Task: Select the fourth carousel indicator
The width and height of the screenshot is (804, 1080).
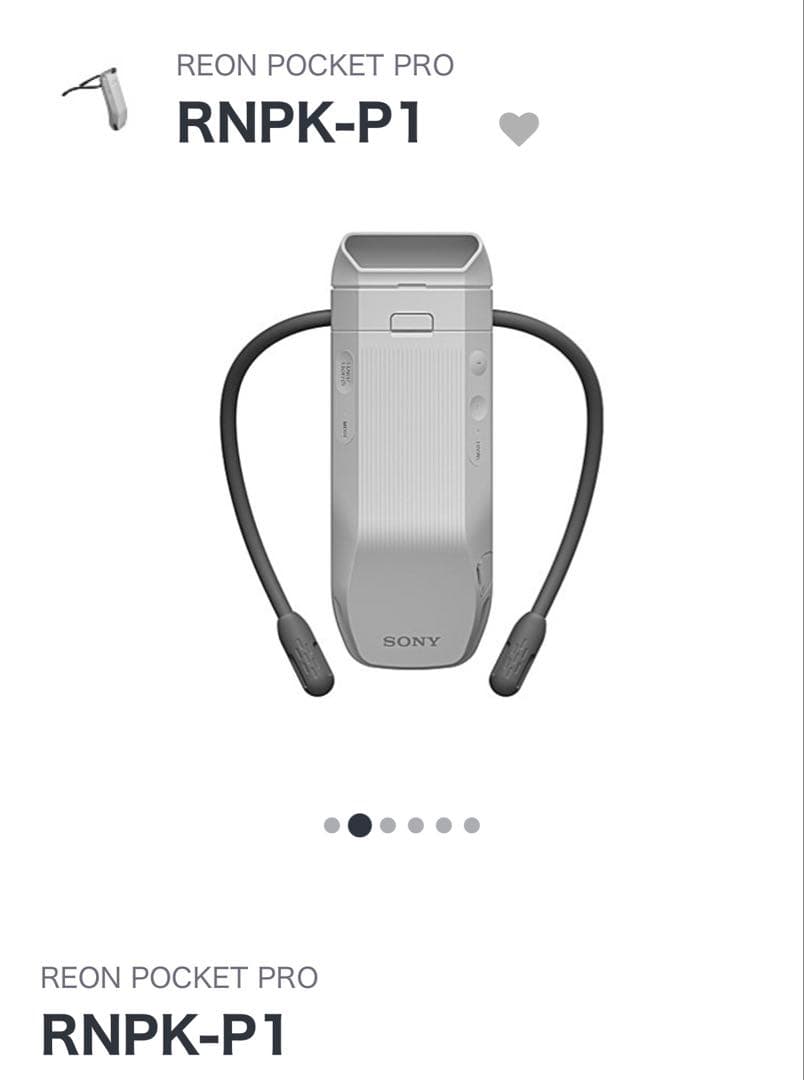Action: point(414,825)
